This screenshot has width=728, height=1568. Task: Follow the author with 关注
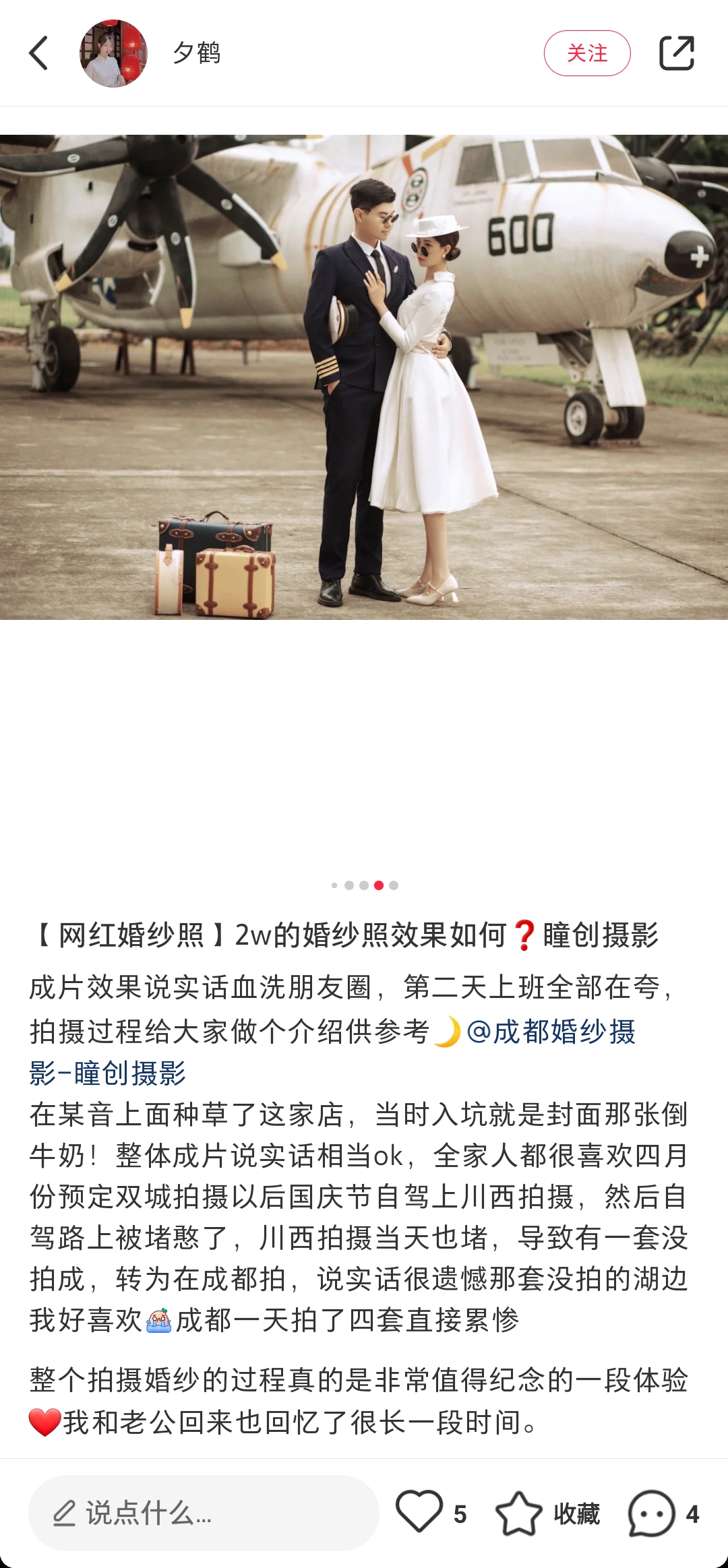point(586,53)
